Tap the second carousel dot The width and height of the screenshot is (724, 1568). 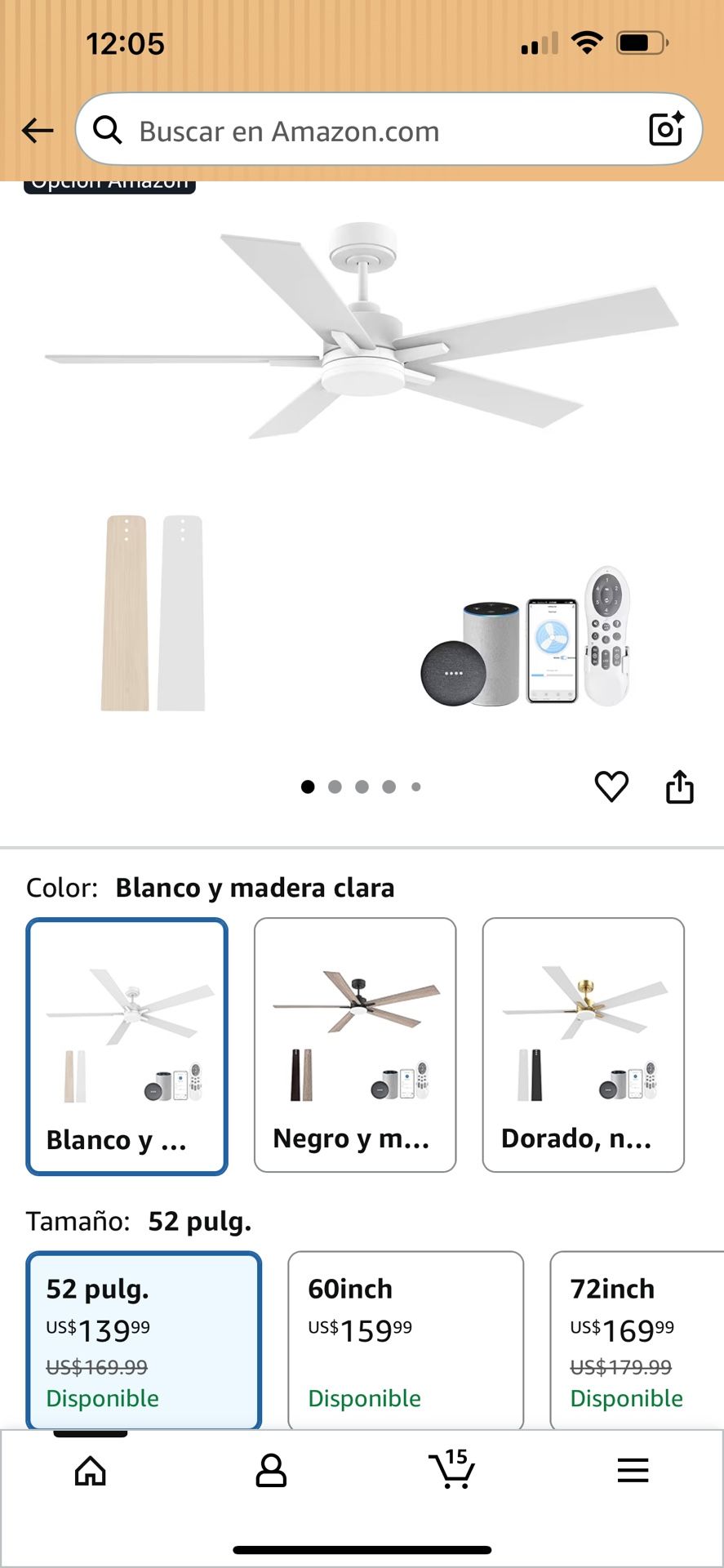point(335,786)
